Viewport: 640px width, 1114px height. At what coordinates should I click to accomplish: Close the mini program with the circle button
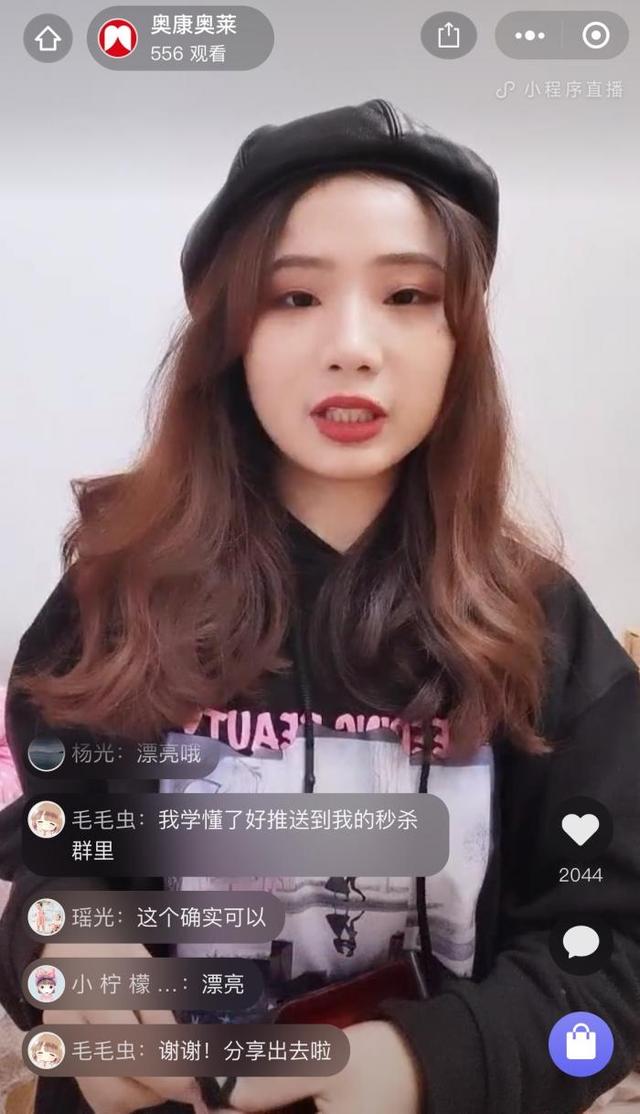[595, 37]
